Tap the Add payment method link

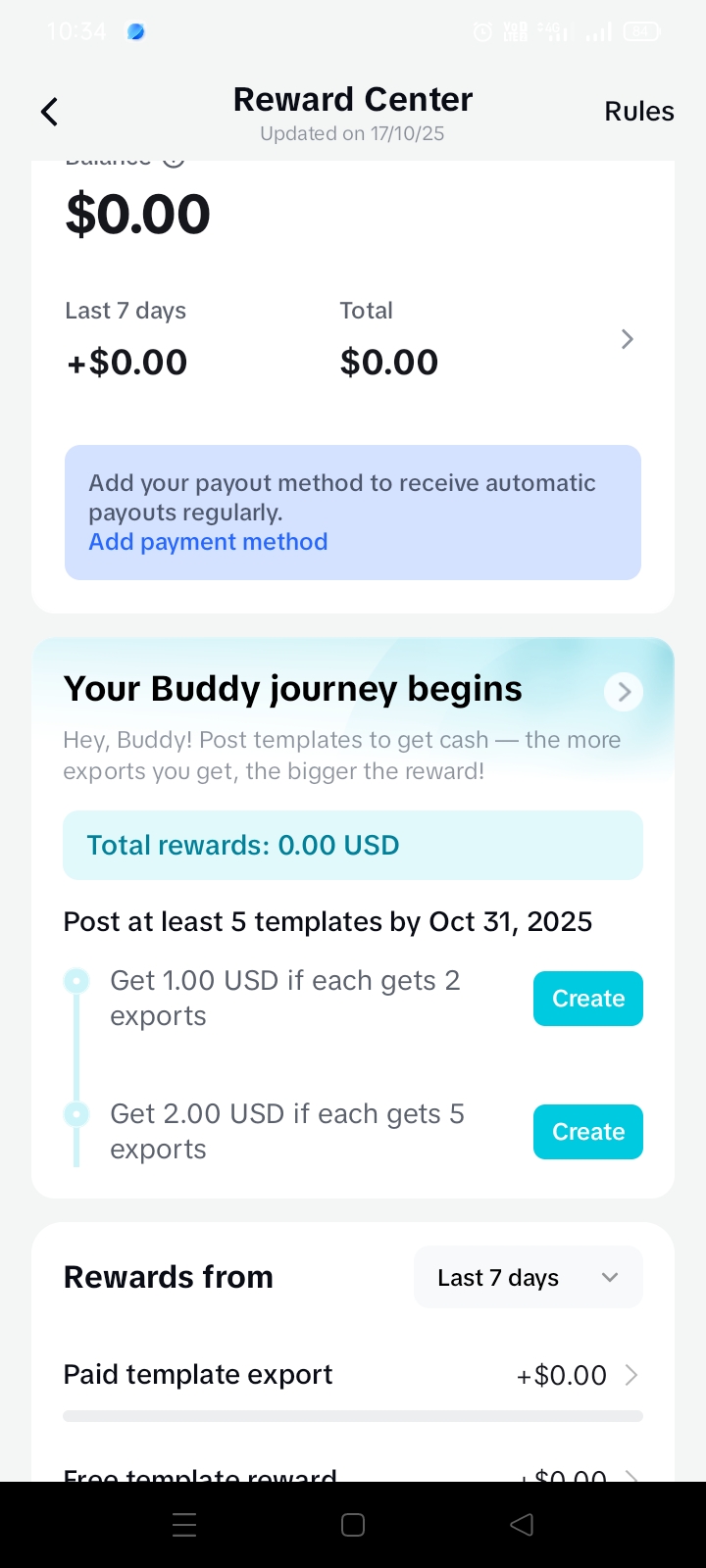(208, 542)
